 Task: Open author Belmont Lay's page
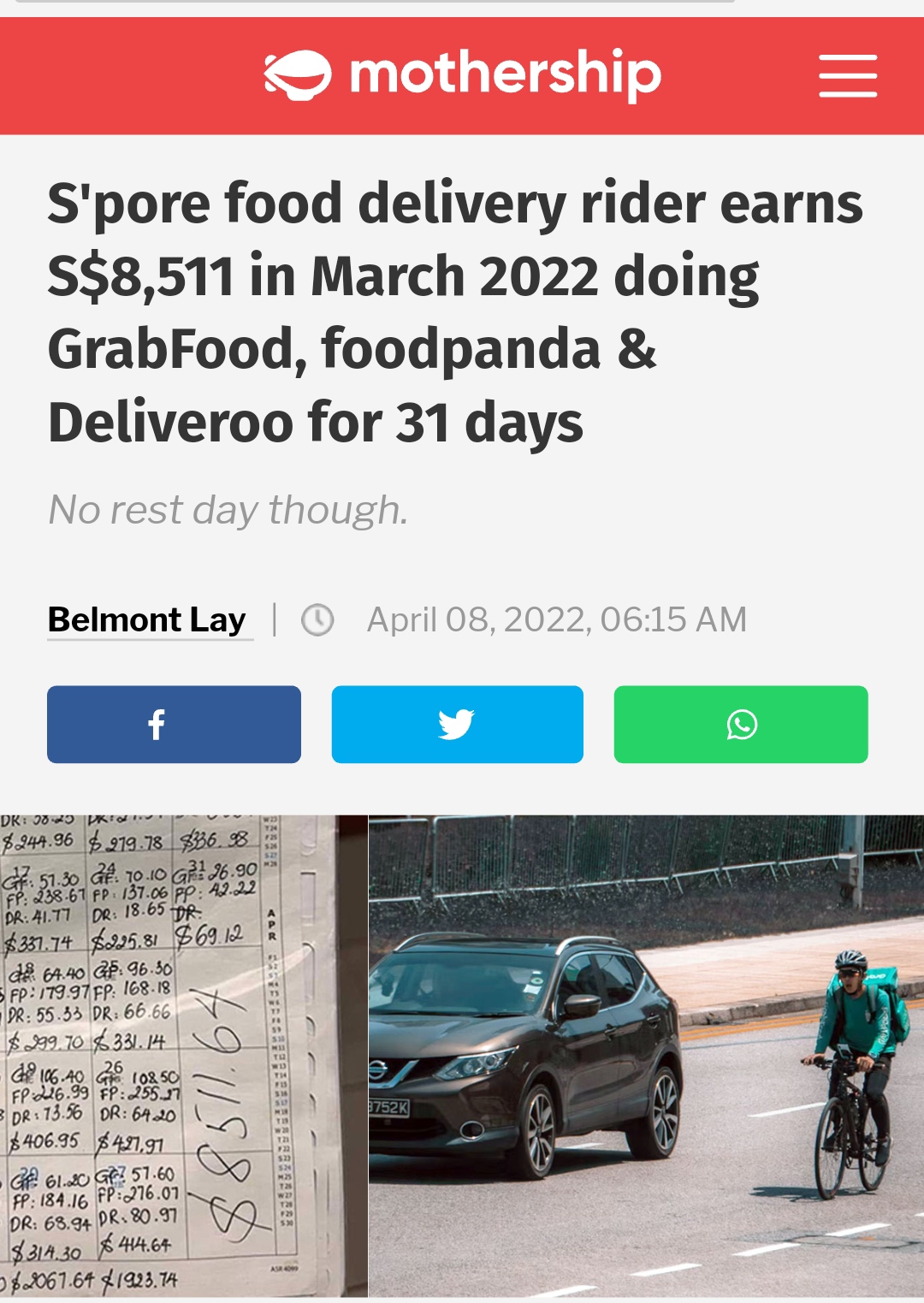pos(147,619)
